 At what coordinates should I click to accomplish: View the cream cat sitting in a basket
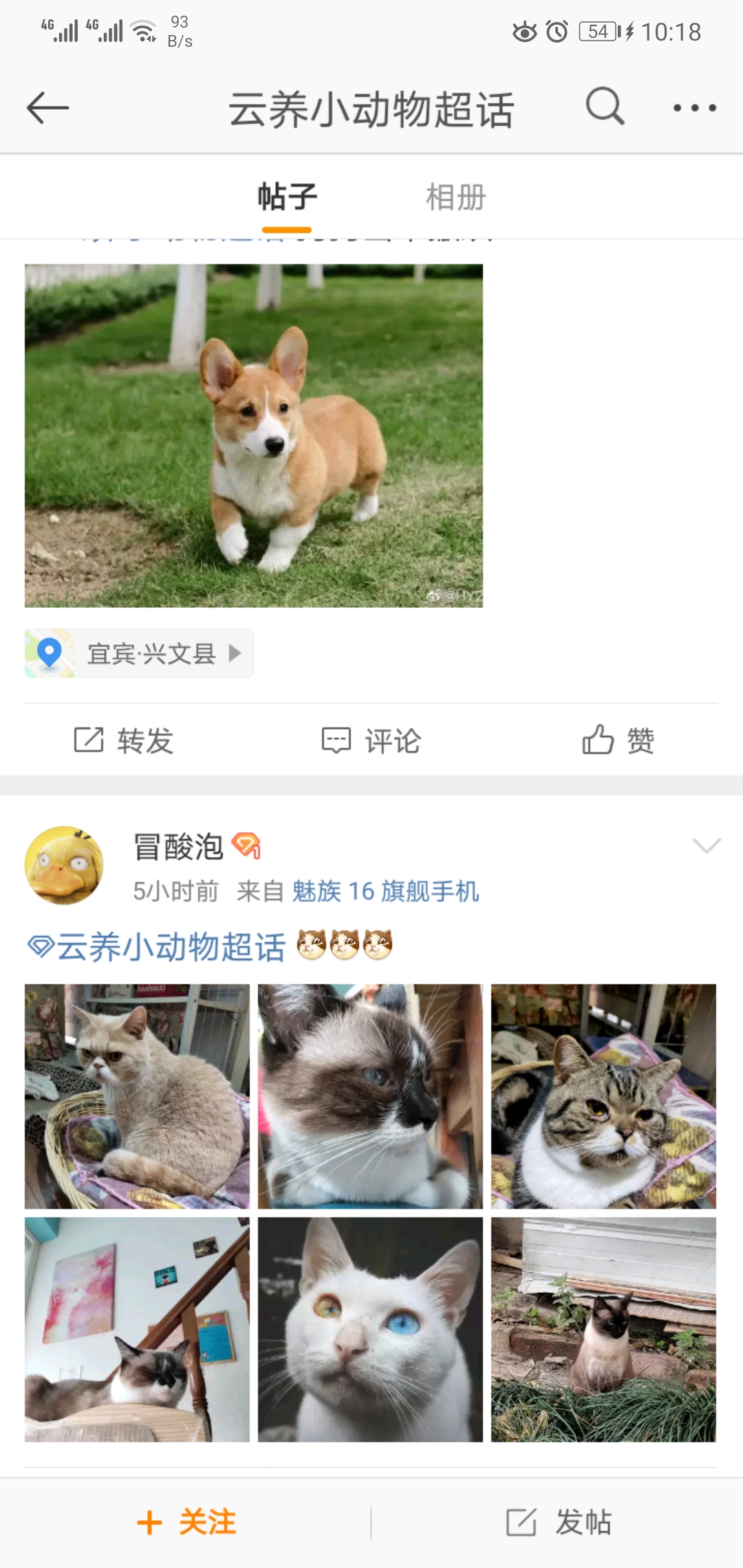[137, 1096]
